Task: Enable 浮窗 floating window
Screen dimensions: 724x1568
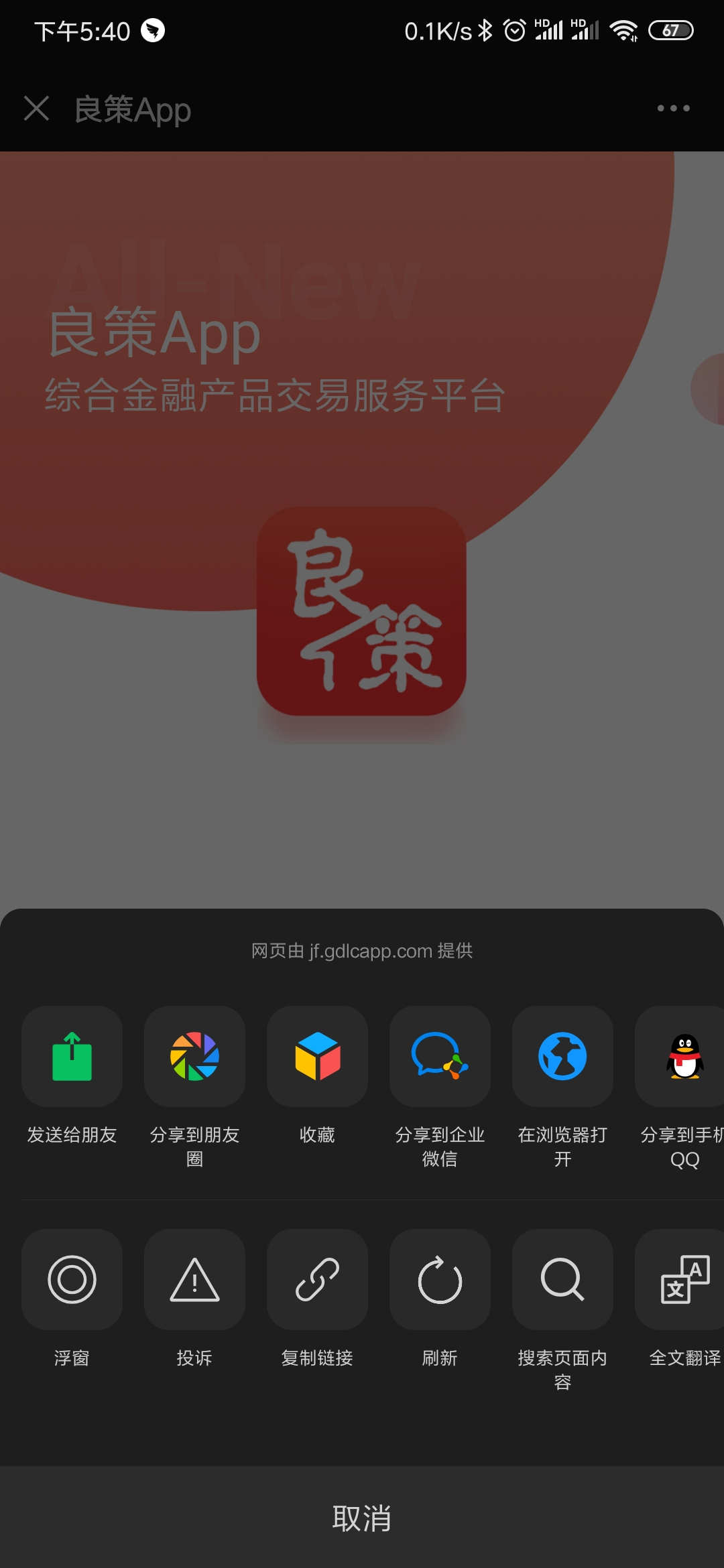Action: click(72, 1279)
